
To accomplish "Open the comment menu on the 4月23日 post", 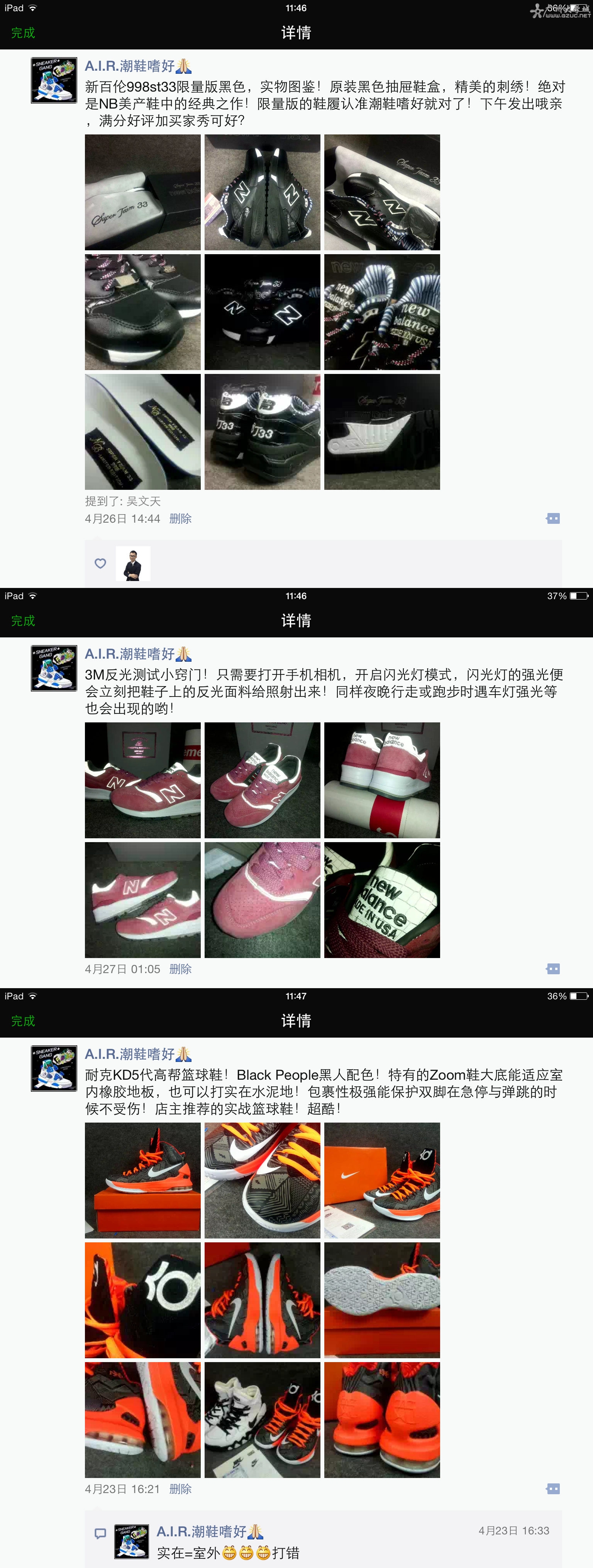I will coord(553,1489).
